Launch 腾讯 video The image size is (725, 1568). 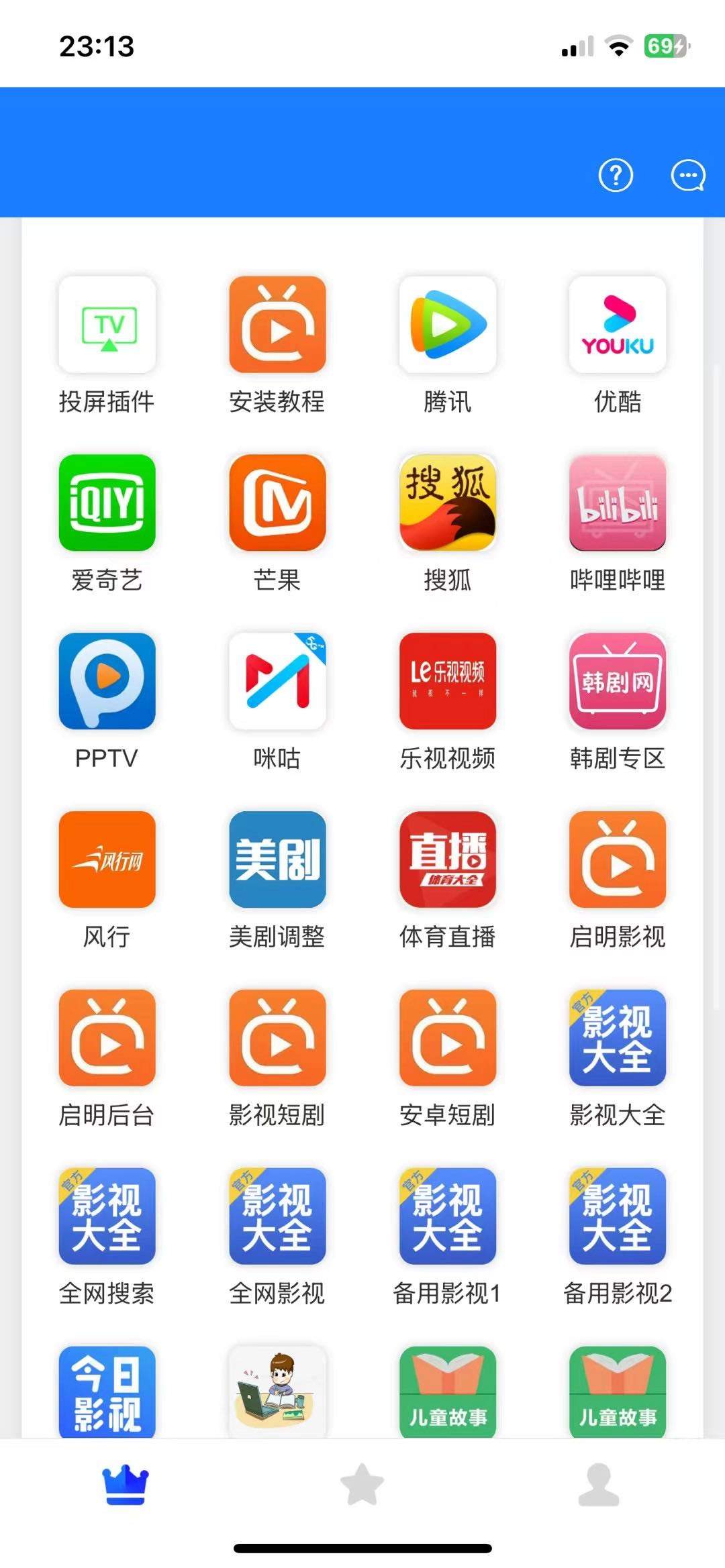pyautogui.click(x=448, y=325)
